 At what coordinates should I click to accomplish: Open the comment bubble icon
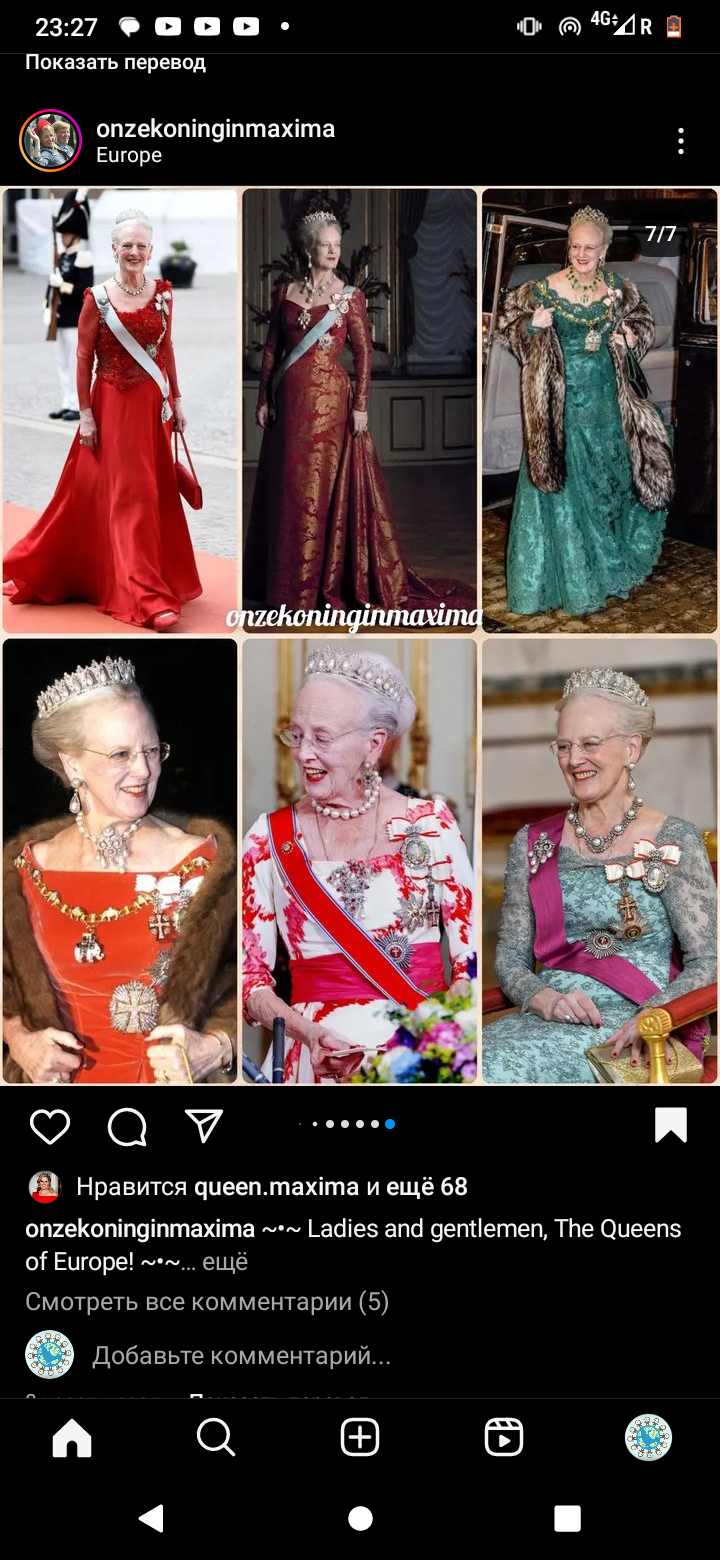pos(127,1127)
